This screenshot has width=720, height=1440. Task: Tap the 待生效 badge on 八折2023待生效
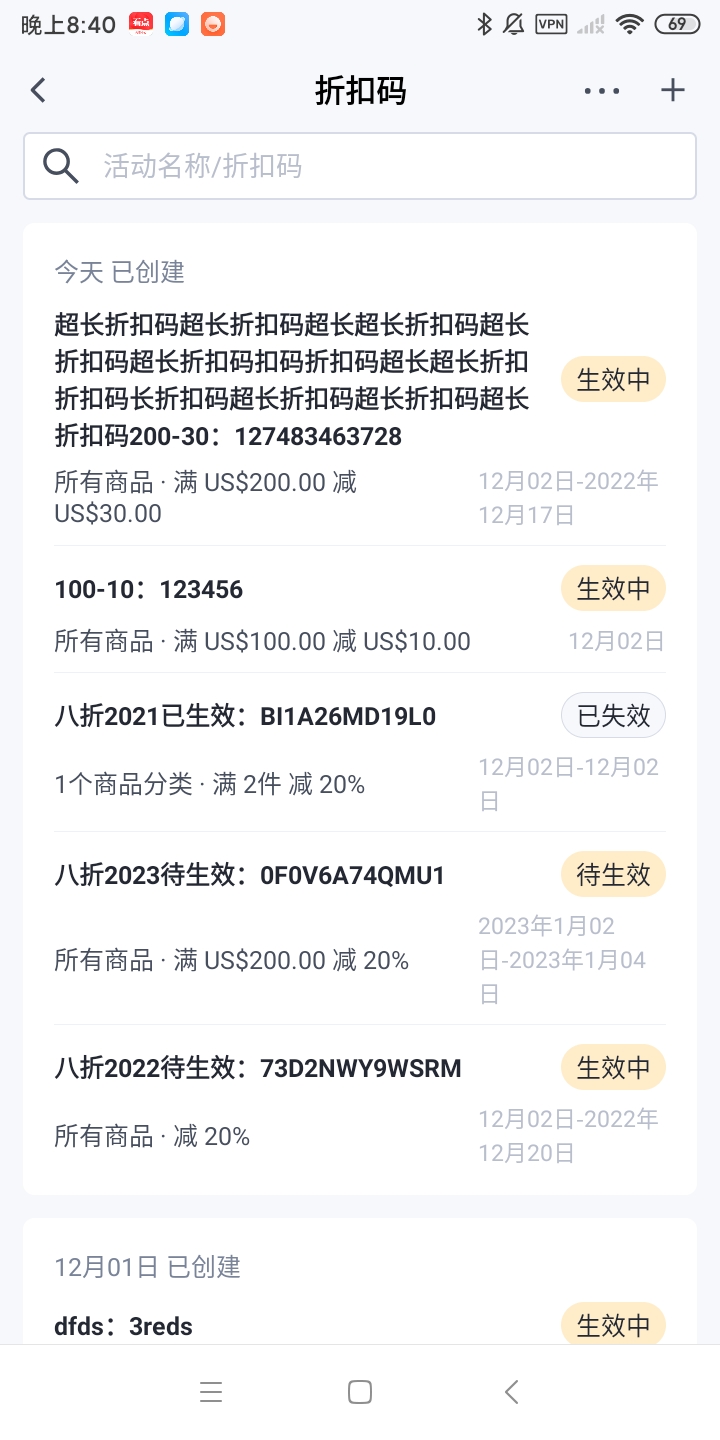coord(613,874)
